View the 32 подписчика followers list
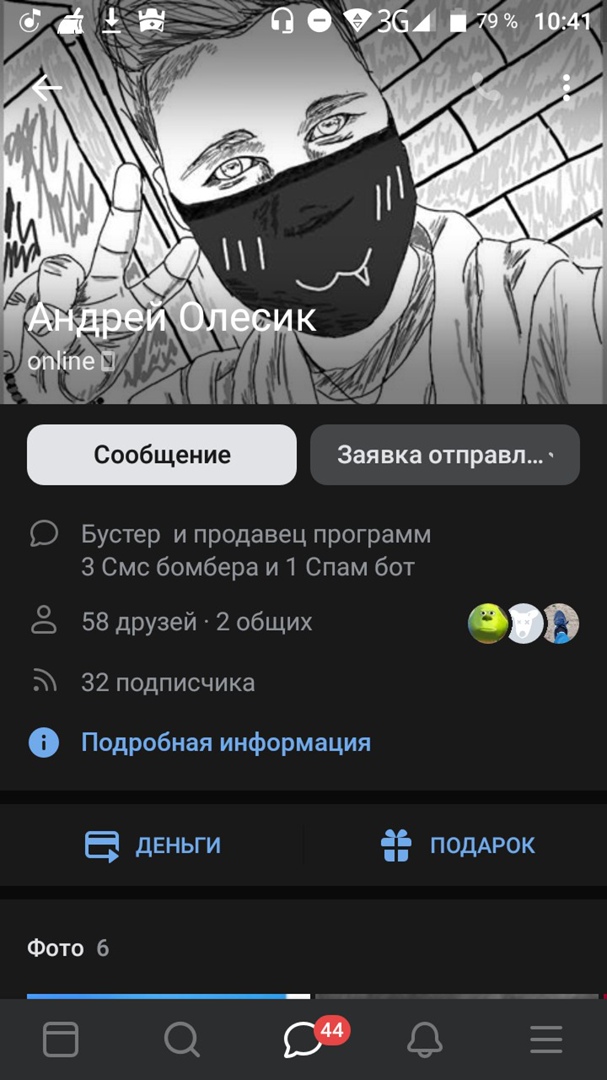Image resolution: width=607 pixels, height=1080 pixels. pos(167,683)
